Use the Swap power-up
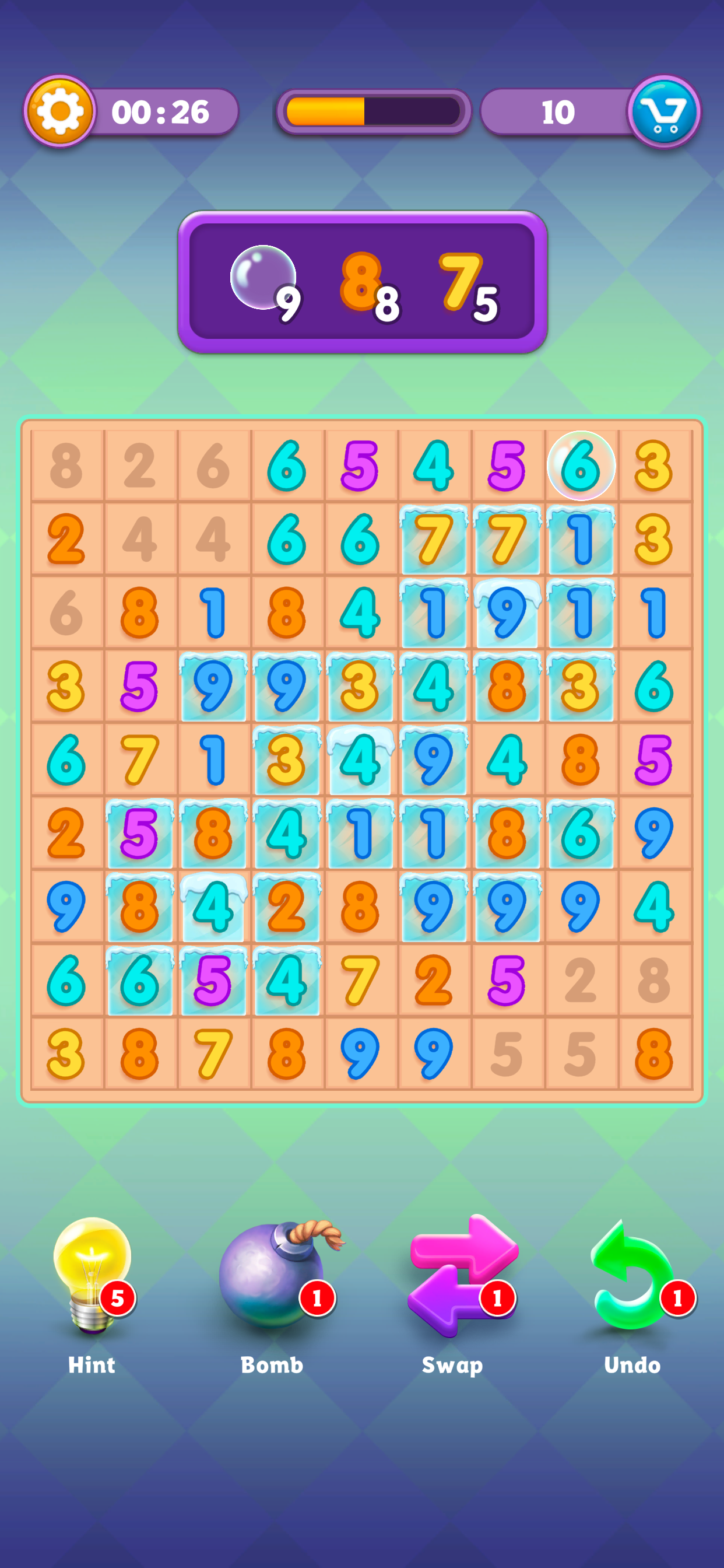The image size is (724, 1568). click(463, 1275)
